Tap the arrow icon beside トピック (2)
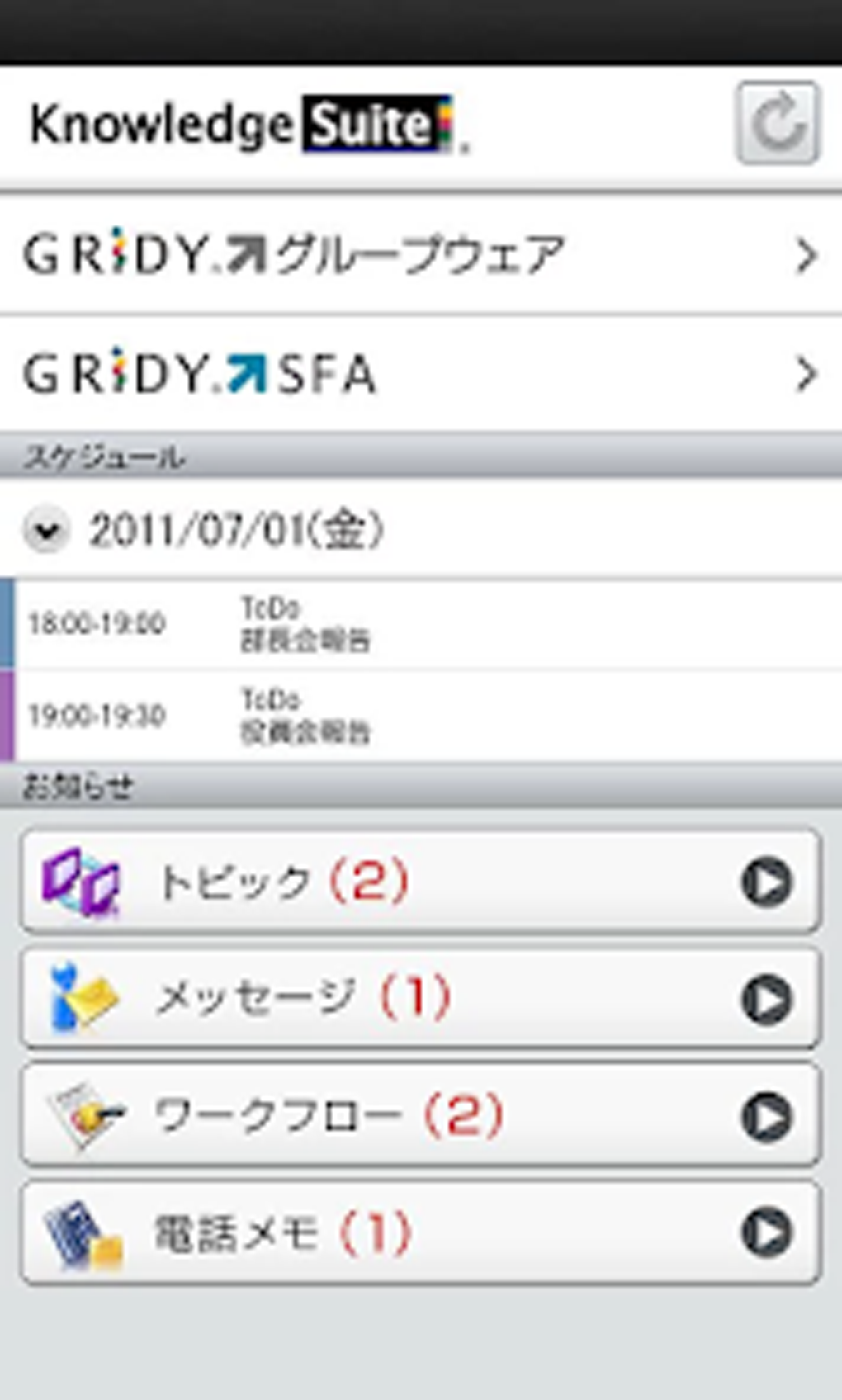Screen dimensions: 842x1400 [x=768, y=883]
